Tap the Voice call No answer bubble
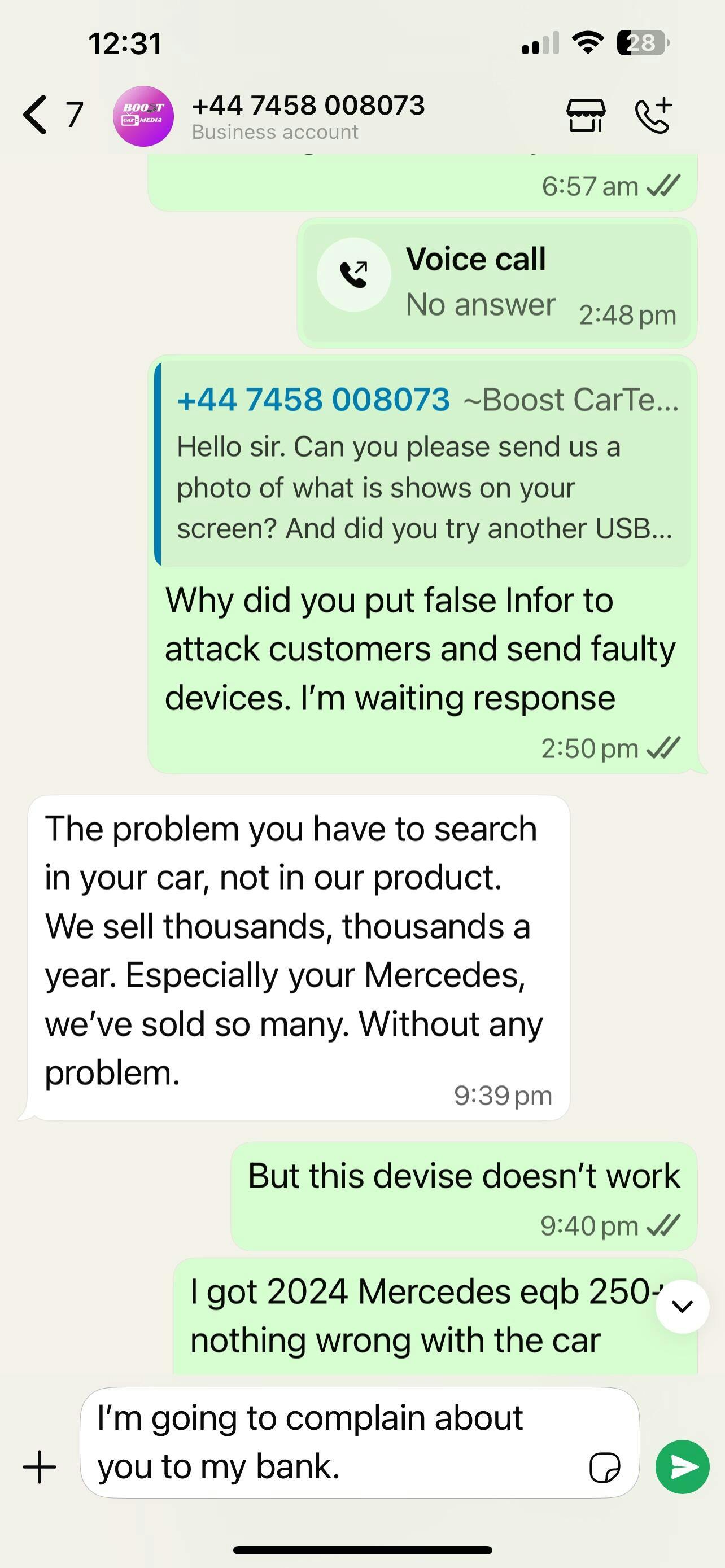 (497, 283)
